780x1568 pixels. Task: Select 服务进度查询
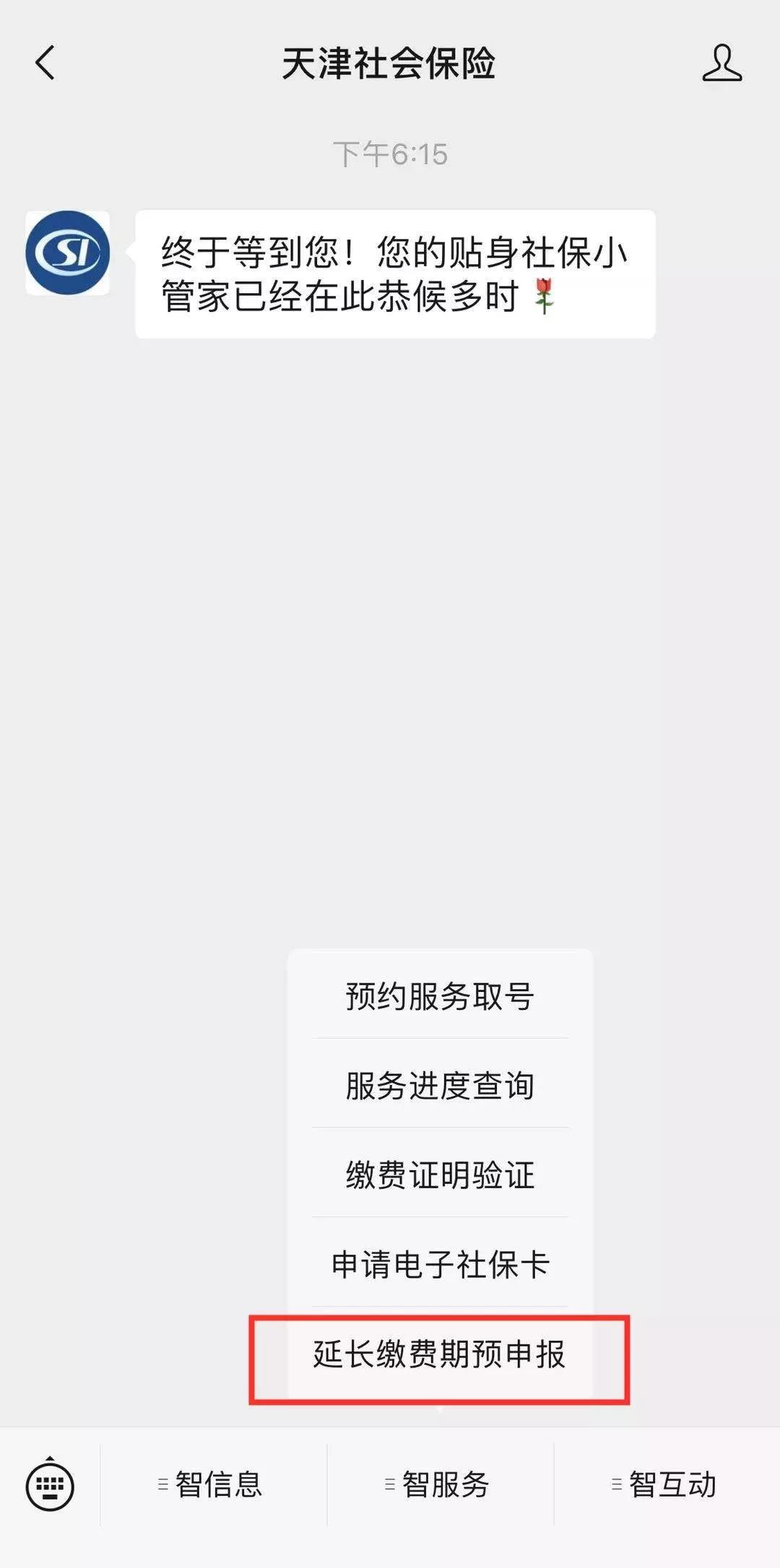tap(440, 1085)
